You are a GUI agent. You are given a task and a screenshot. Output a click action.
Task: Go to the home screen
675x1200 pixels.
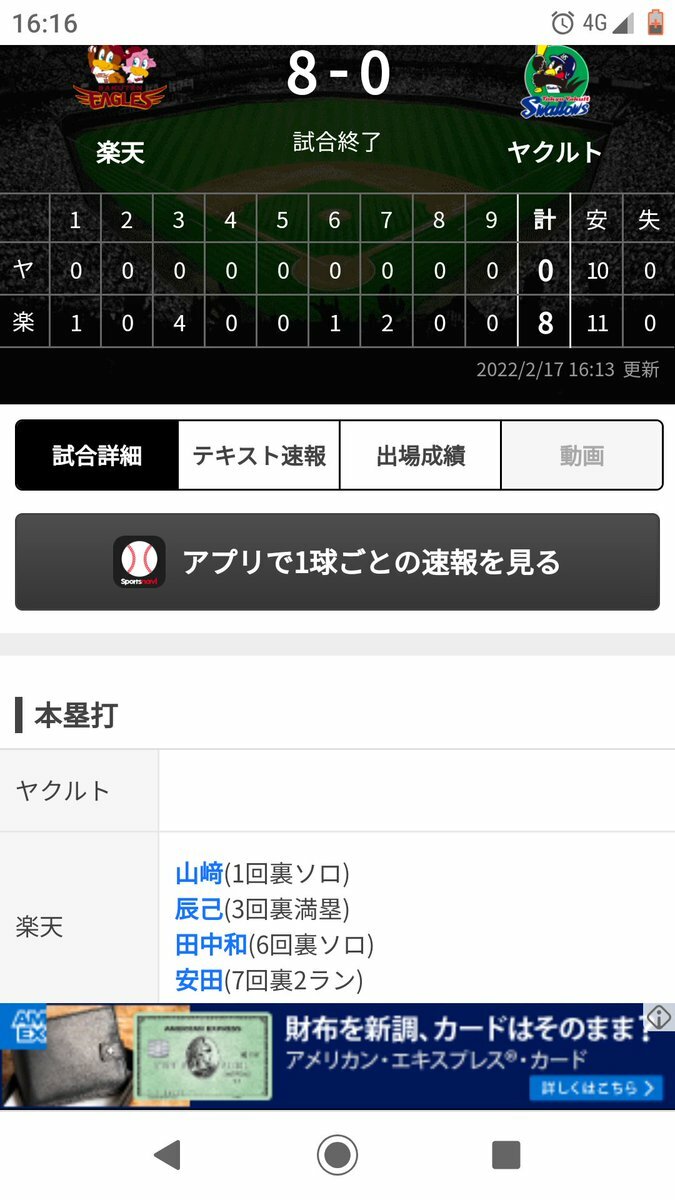pos(337,1155)
